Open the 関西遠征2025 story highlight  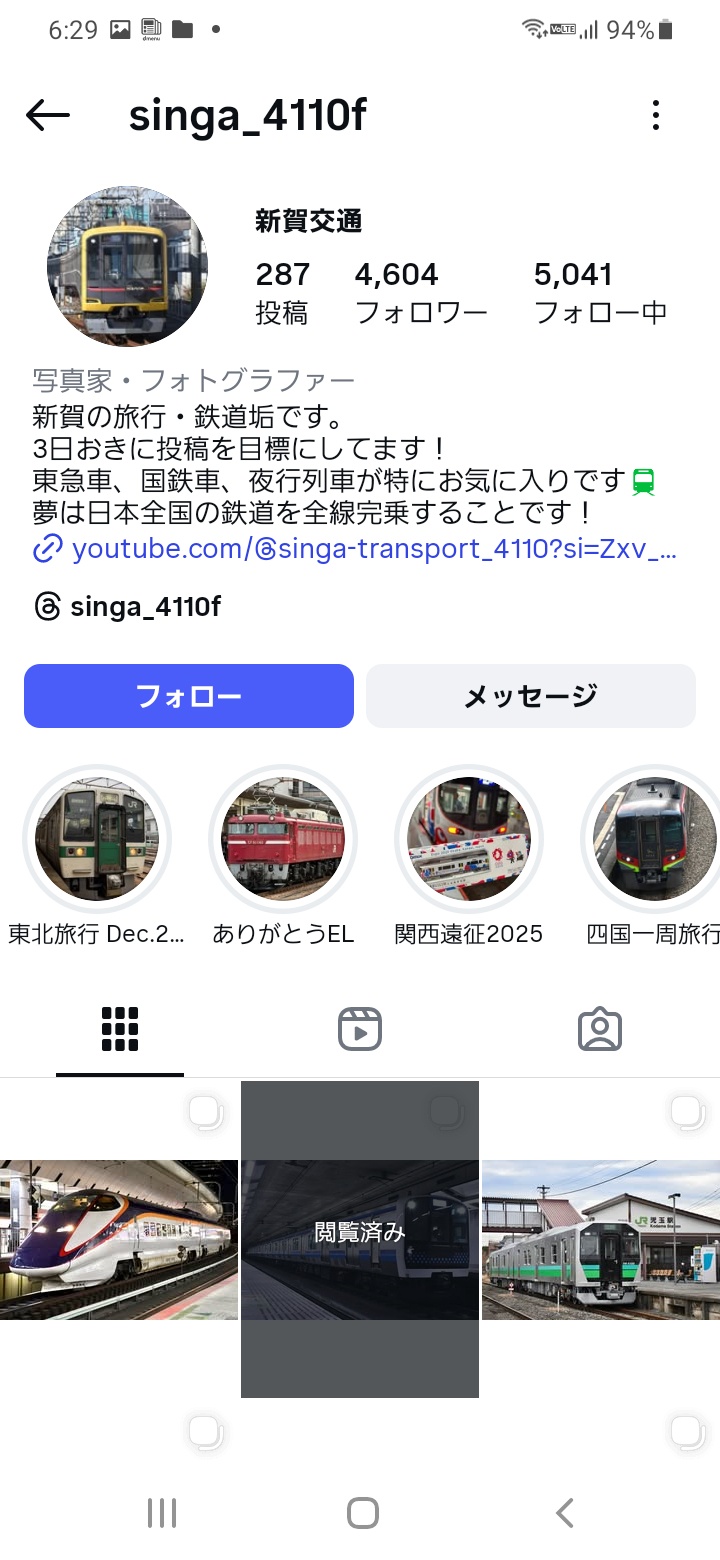469,839
